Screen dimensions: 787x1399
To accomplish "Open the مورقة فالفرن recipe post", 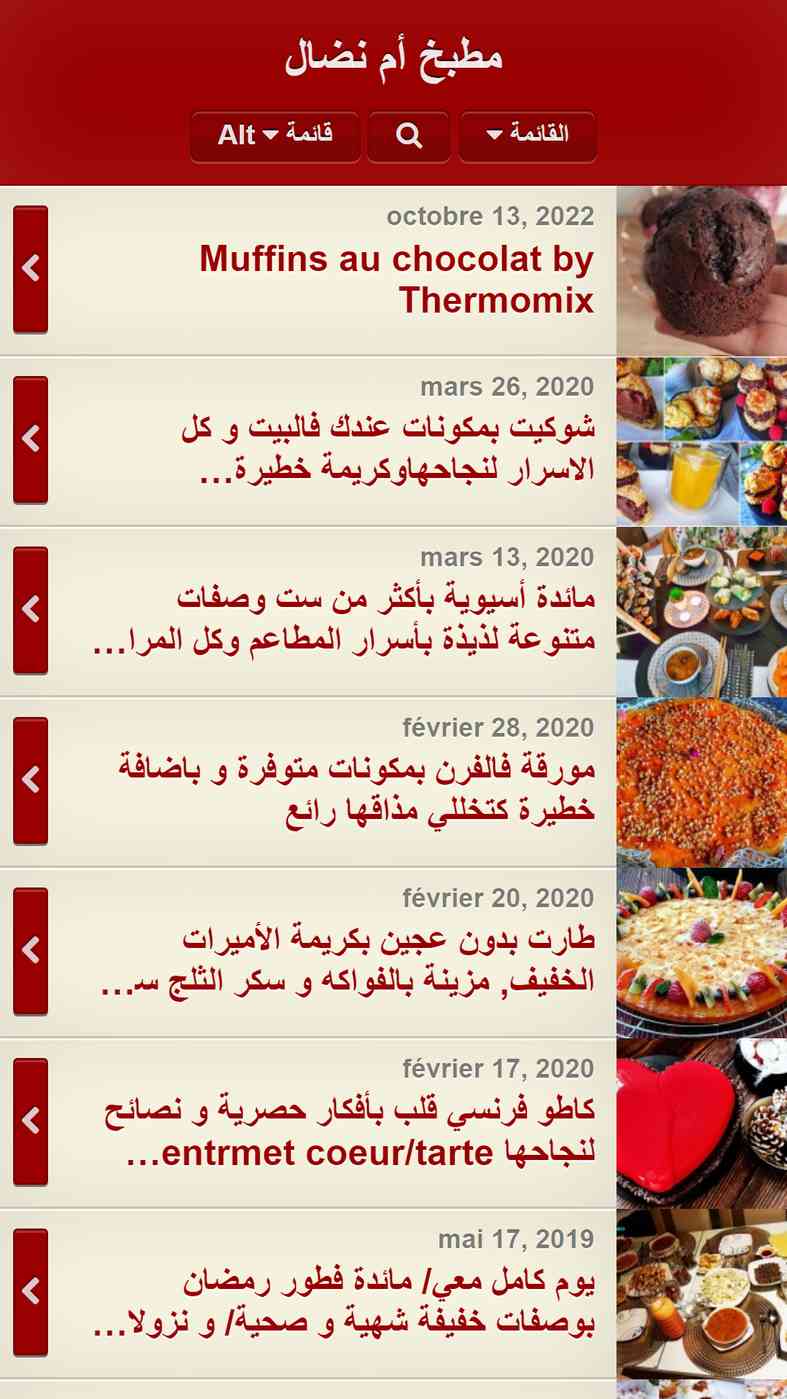I will (x=357, y=790).
